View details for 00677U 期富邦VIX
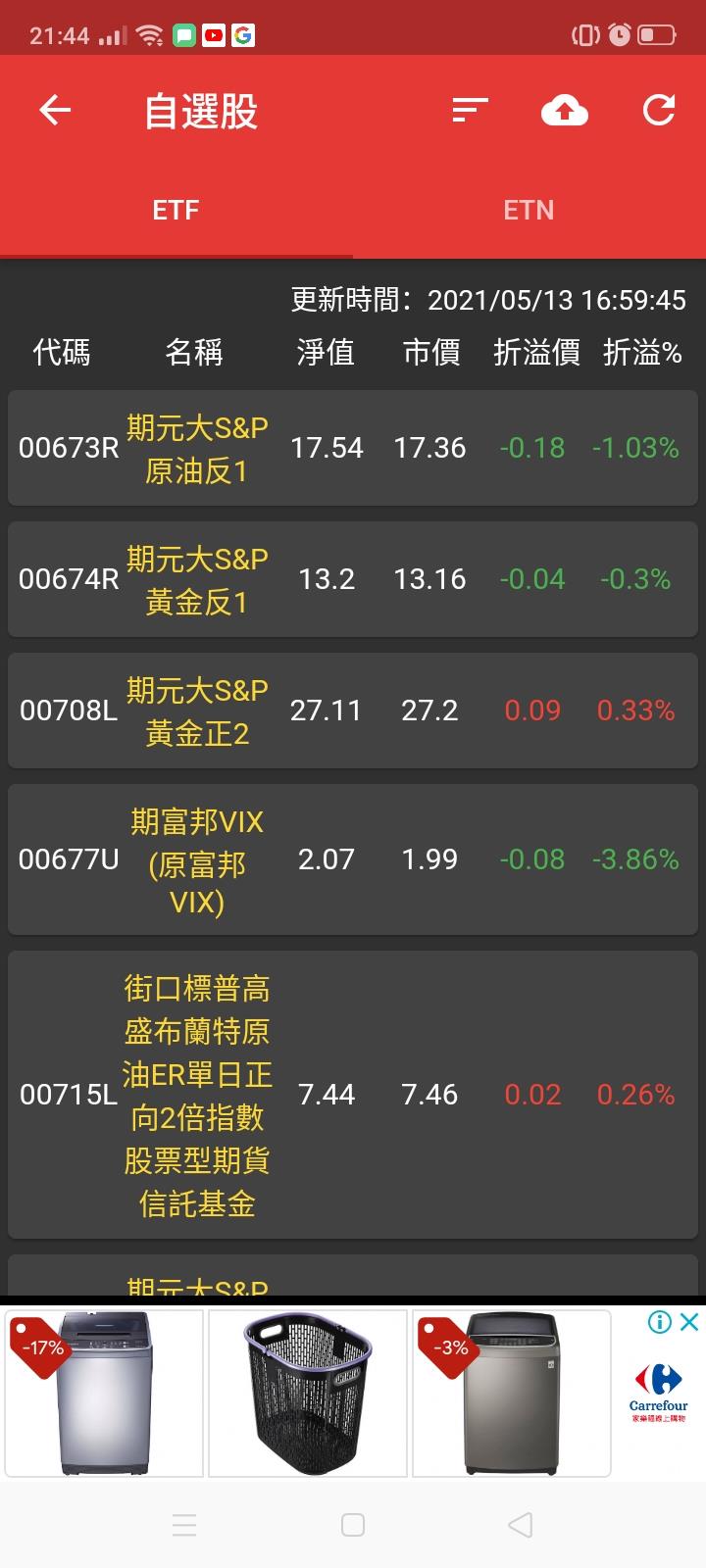This screenshot has width=706, height=1568. point(353,859)
